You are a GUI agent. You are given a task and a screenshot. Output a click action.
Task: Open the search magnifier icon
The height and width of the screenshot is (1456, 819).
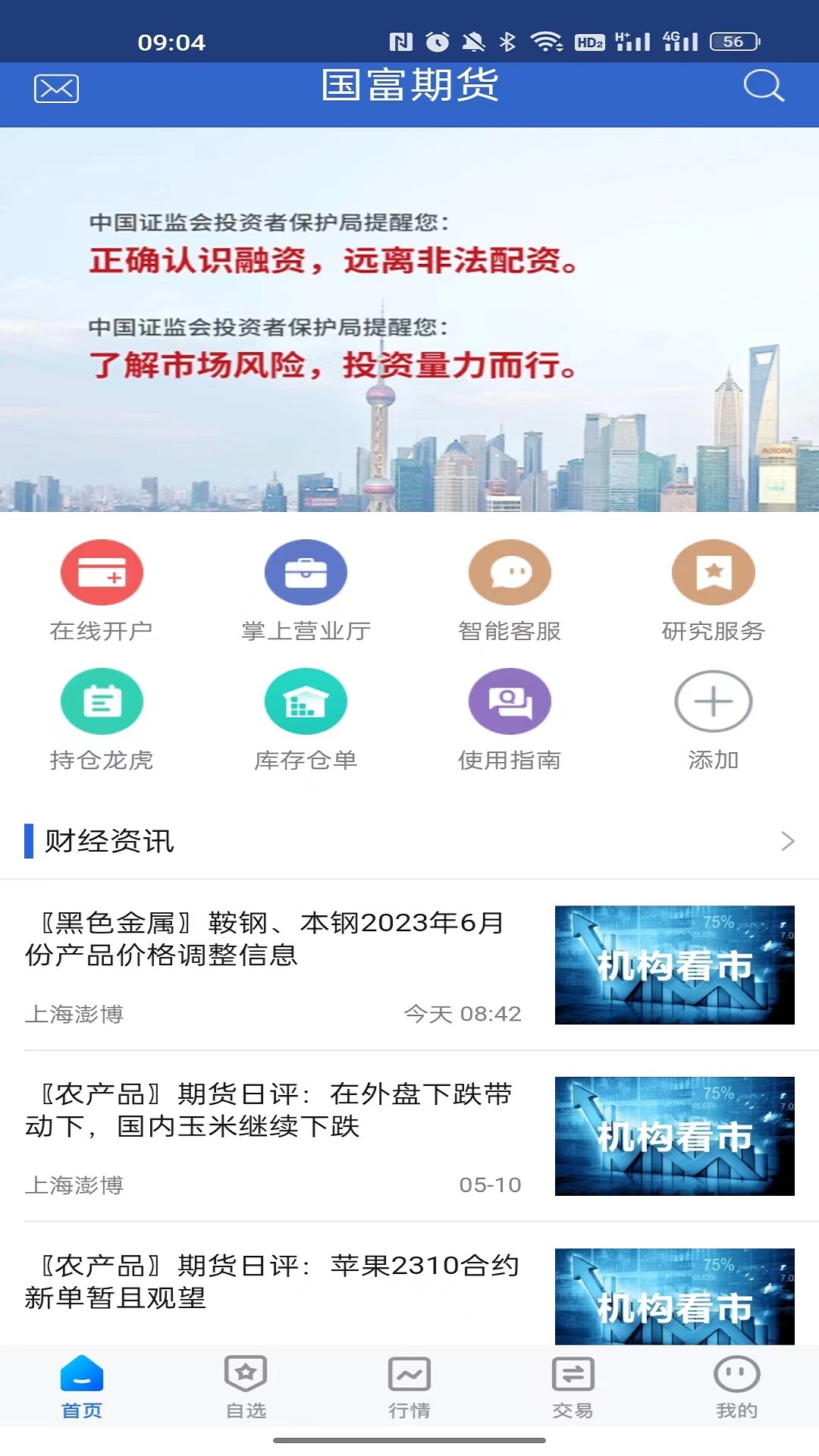763,86
